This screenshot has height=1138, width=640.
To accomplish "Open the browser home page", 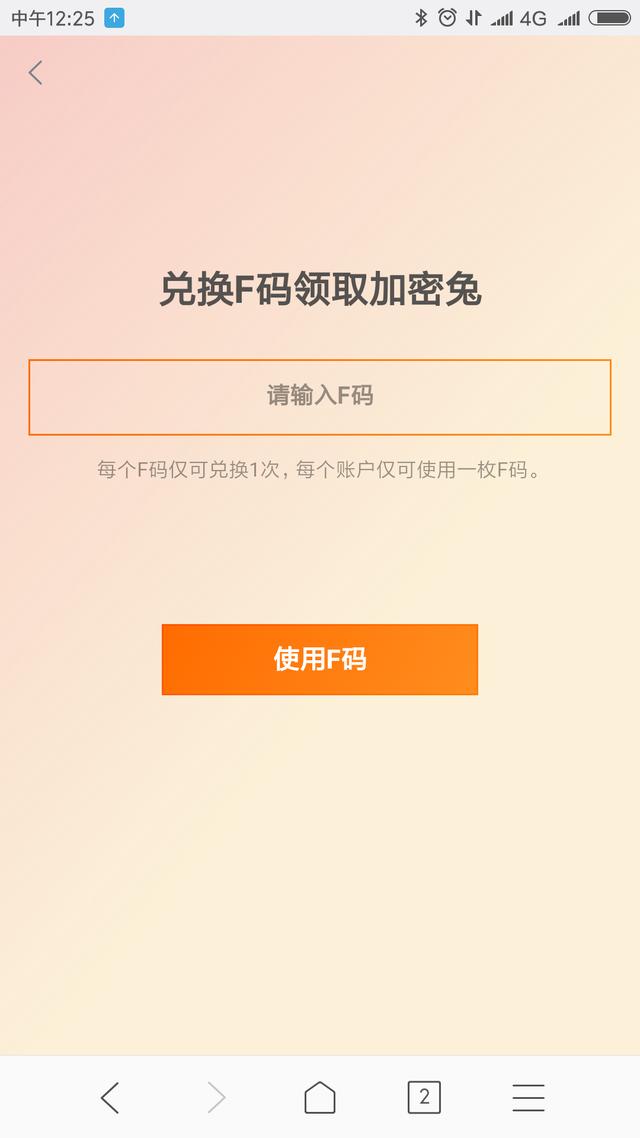I will 320,1097.
